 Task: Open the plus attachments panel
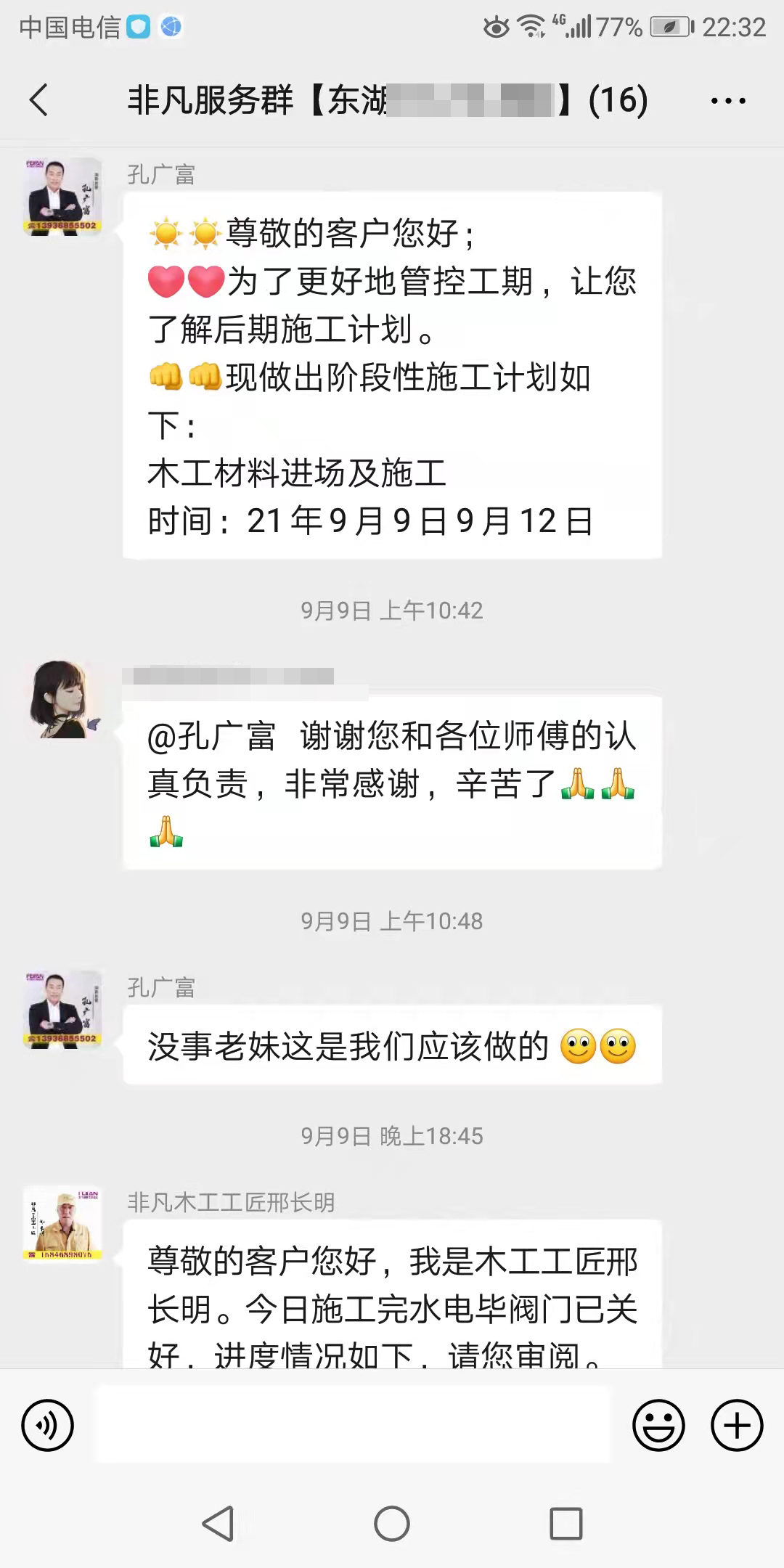(x=736, y=1426)
